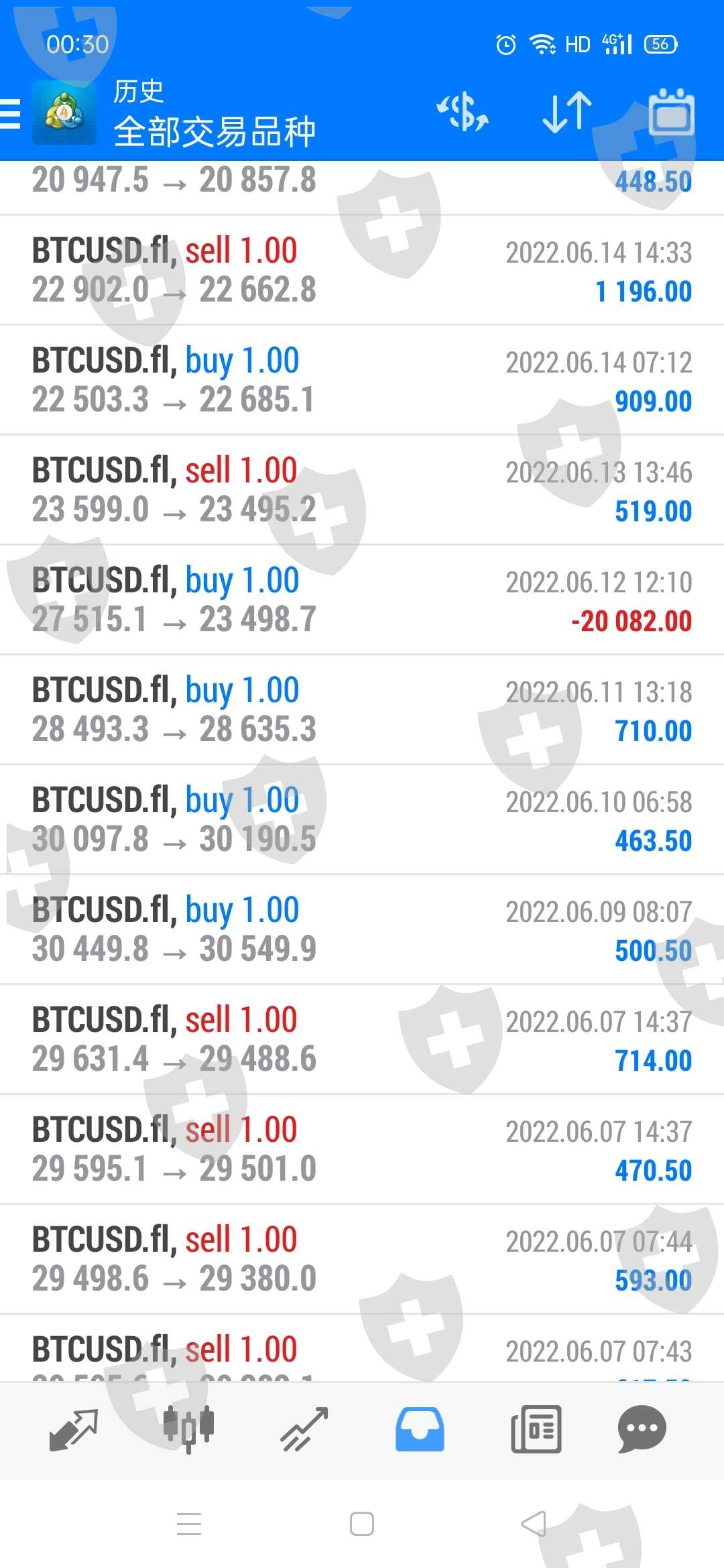Open the side drawer menu
Viewport: 724px width, 1568px height.
click(x=11, y=113)
